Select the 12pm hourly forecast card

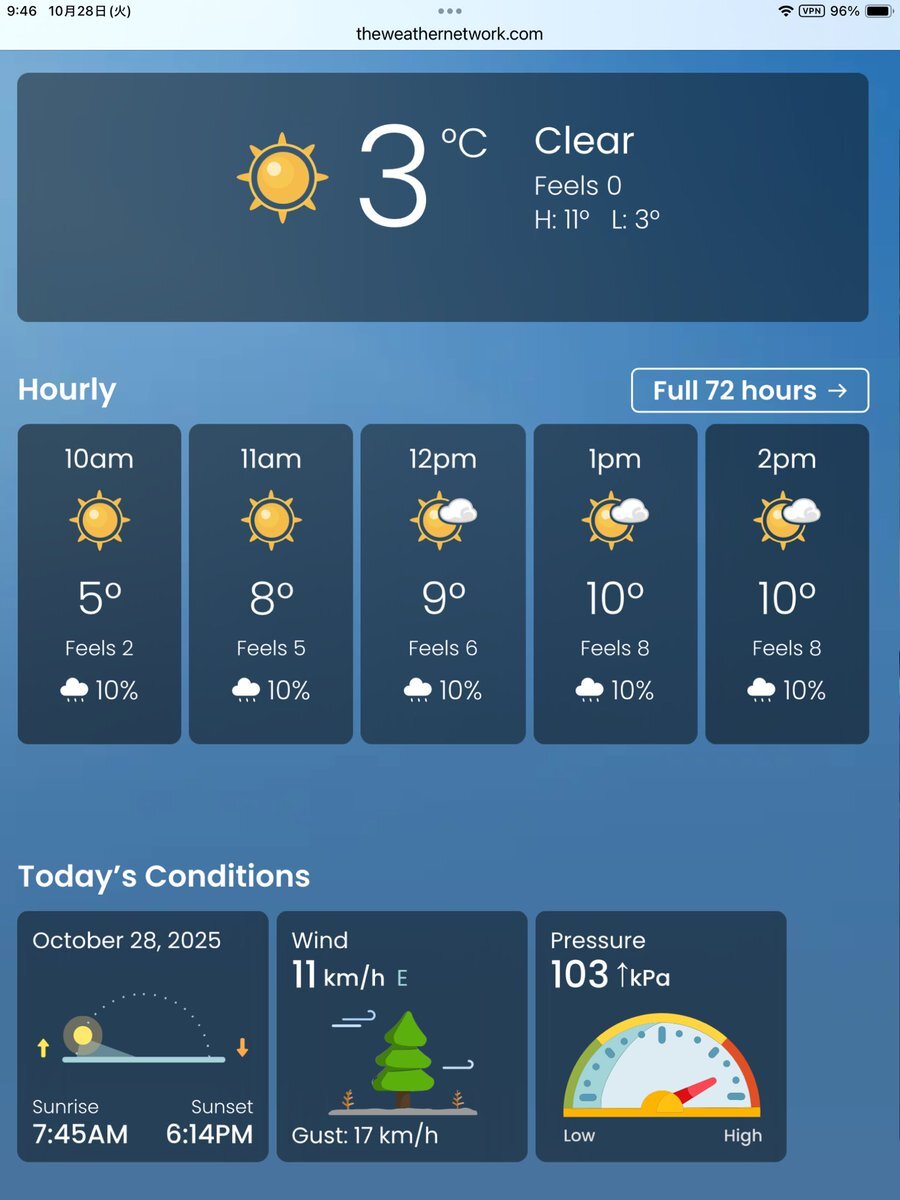tap(443, 583)
